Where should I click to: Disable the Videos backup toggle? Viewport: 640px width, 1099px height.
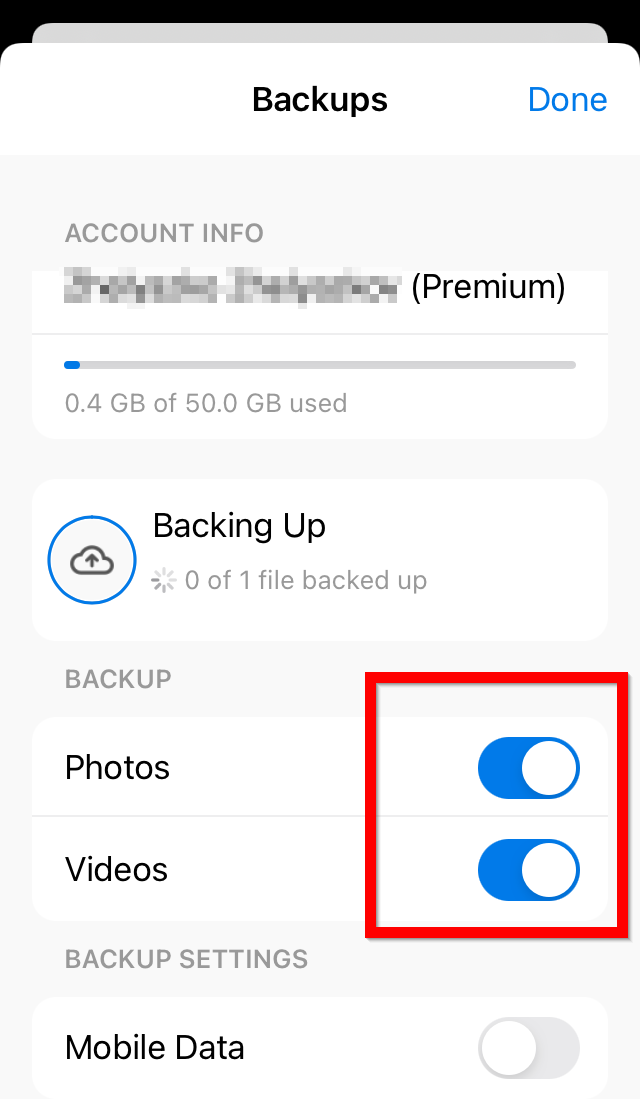tap(529, 870)
